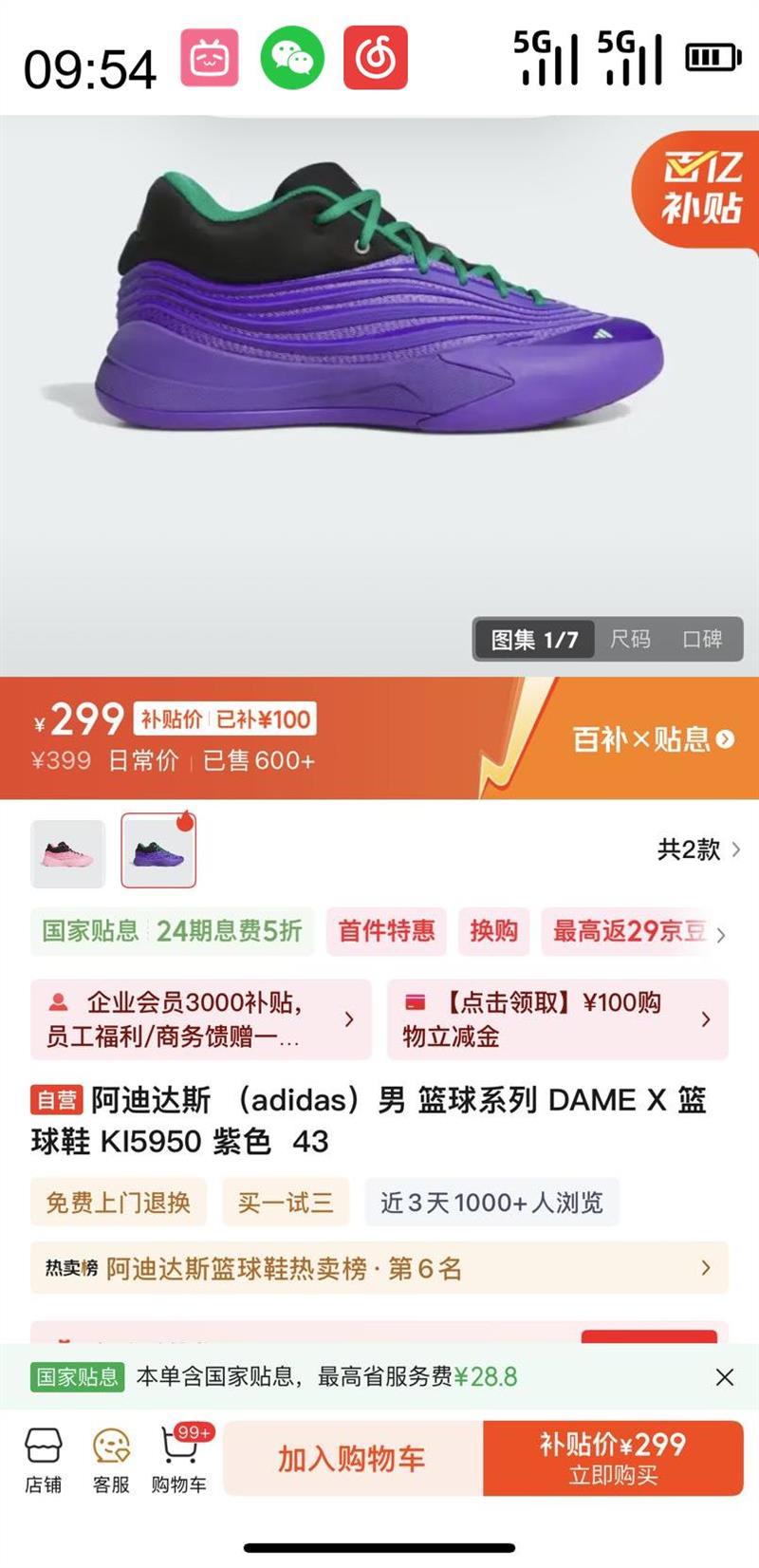Tap the 首件特惠 promotion label

click(x=385, y=932)
